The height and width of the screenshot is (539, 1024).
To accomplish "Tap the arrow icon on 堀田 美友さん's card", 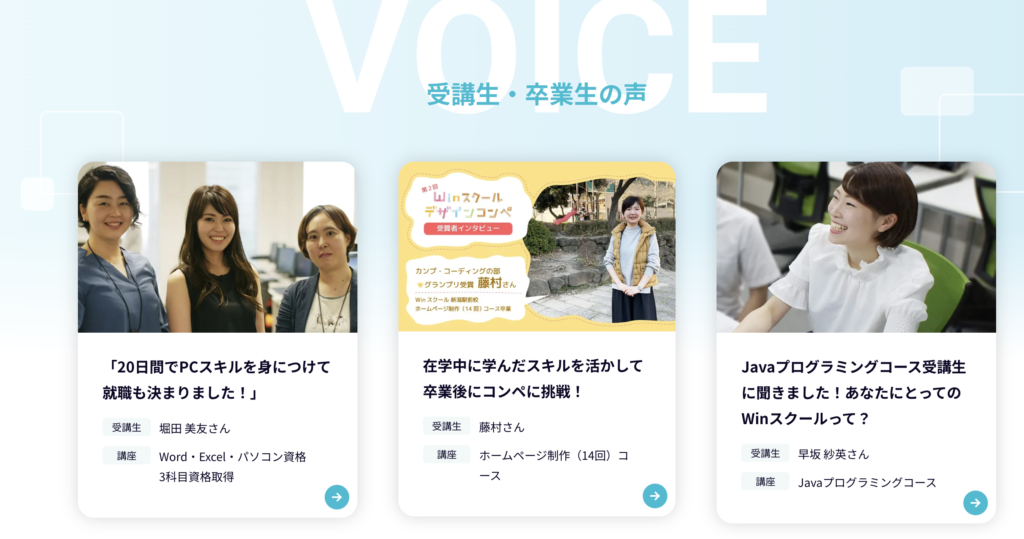I will point(337,497).
